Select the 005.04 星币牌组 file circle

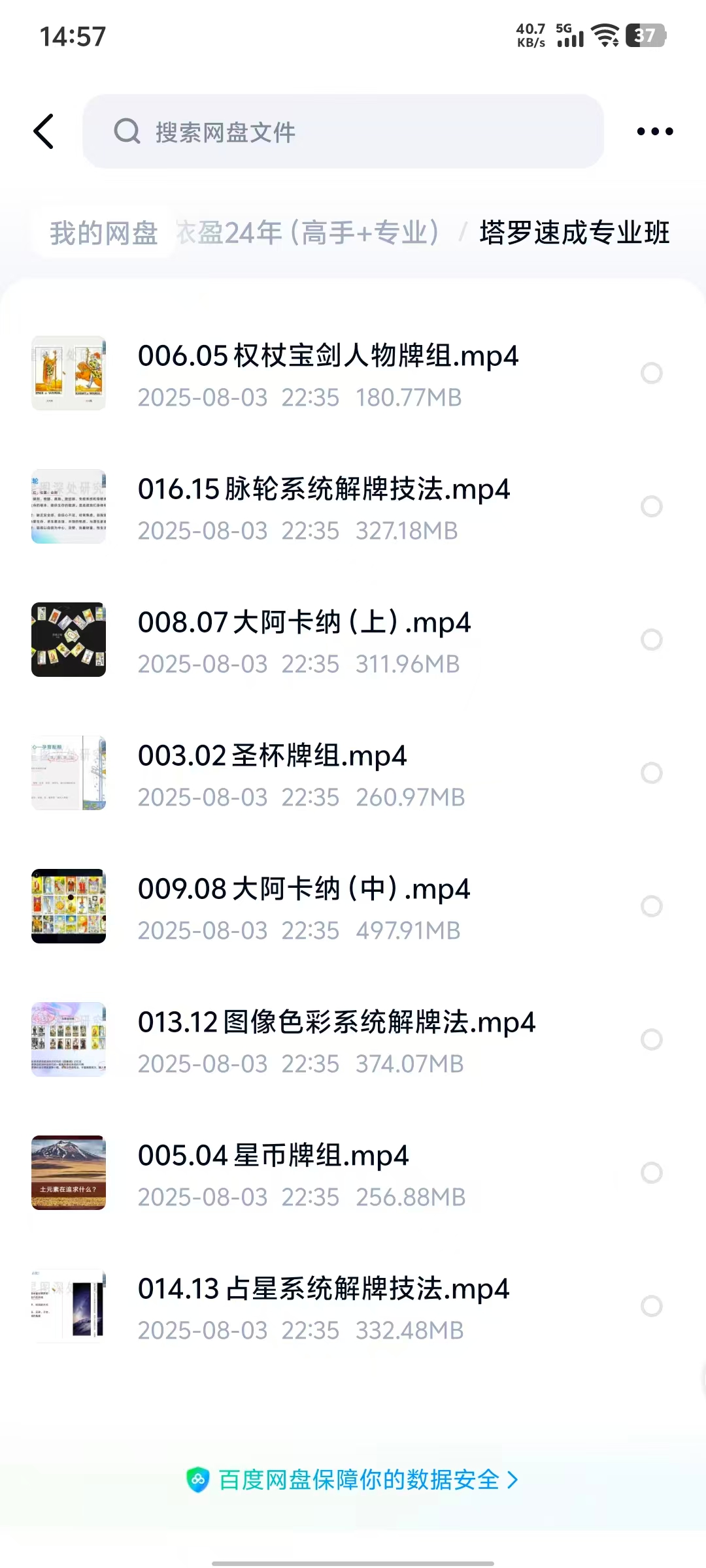651,1173
